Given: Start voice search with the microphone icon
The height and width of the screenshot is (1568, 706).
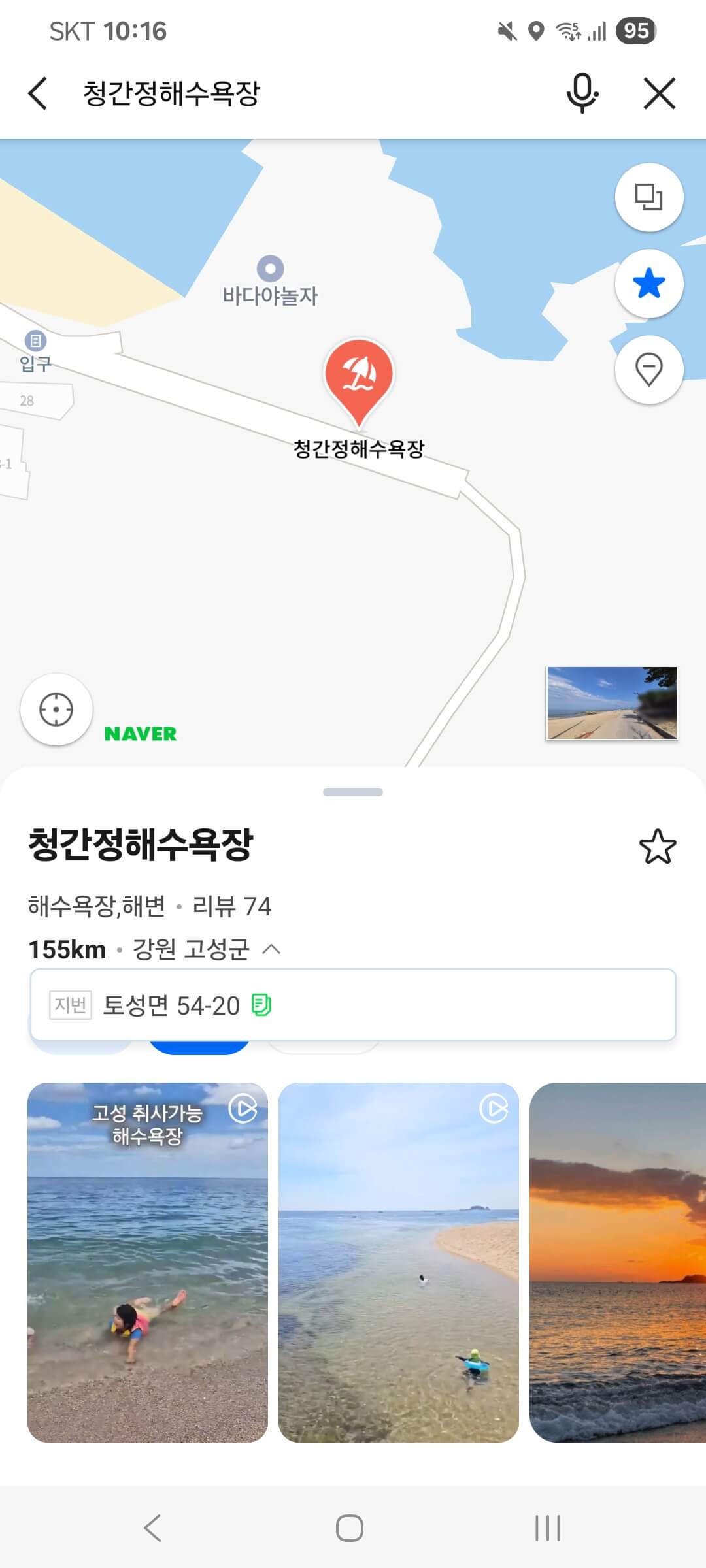Looking at the screenshot, I should click(582, 93).
